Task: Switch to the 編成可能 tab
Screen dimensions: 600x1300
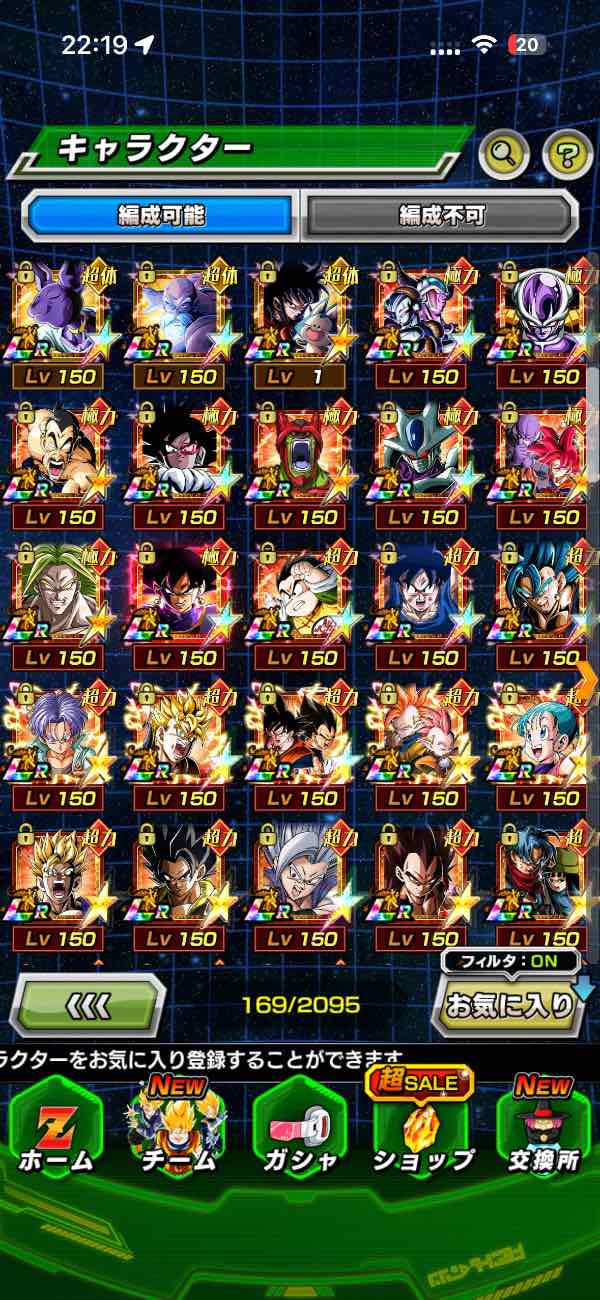Action: pyautogui.click(x=160, y=215)
